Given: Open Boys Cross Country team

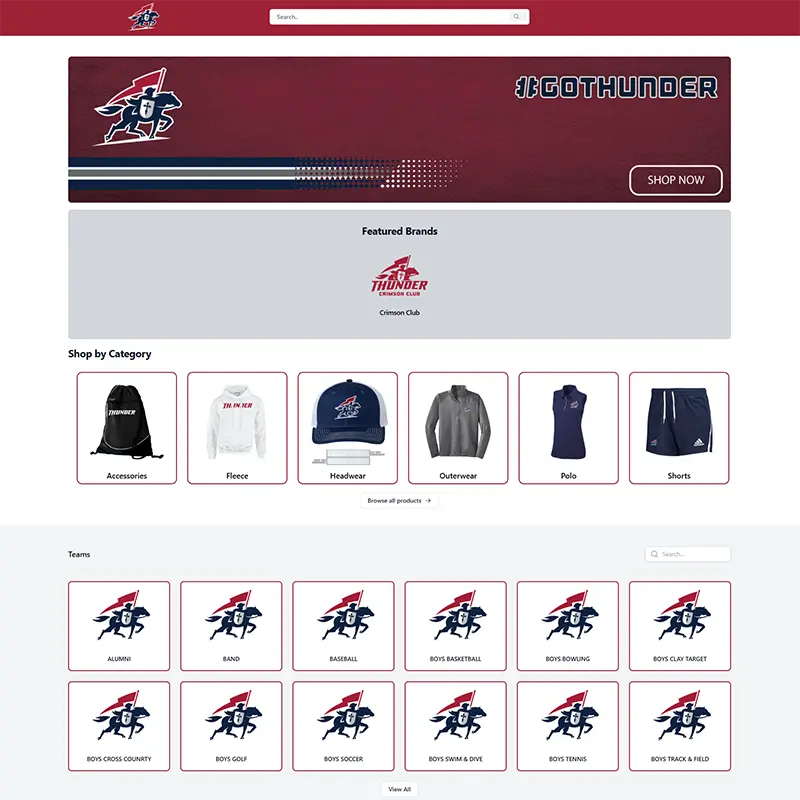Looking at the screenshot, I should pos(119,726).
